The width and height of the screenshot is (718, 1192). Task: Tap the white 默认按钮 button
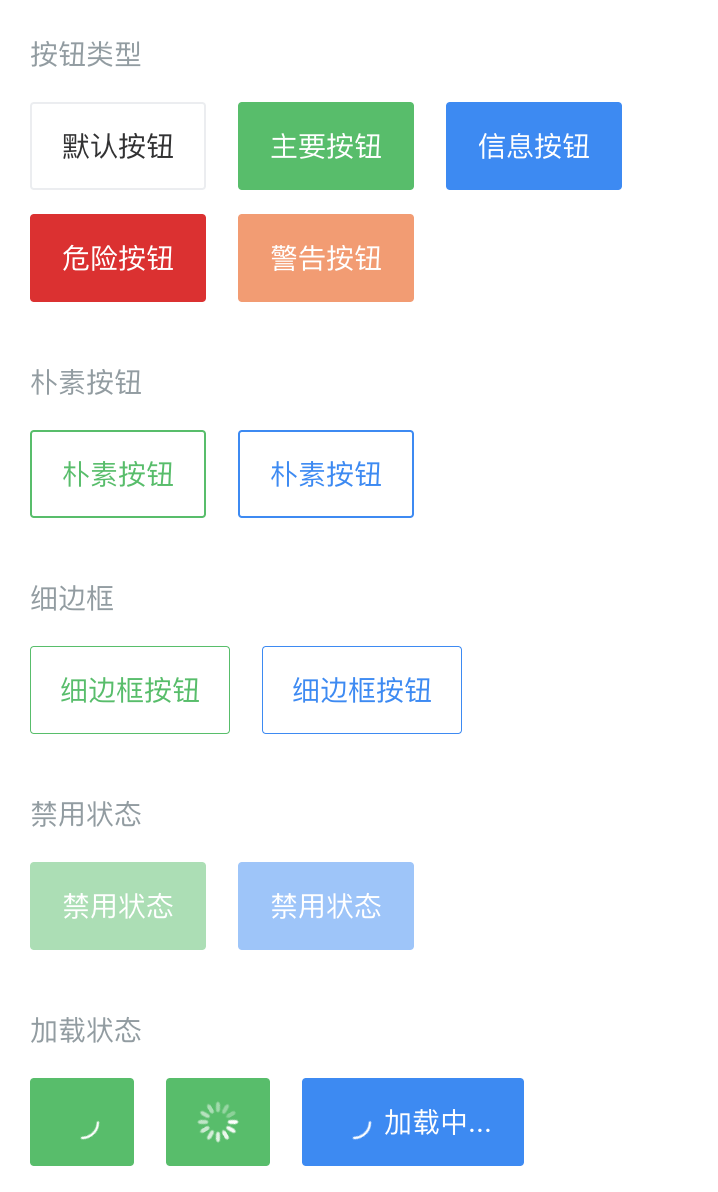point(118,146)
